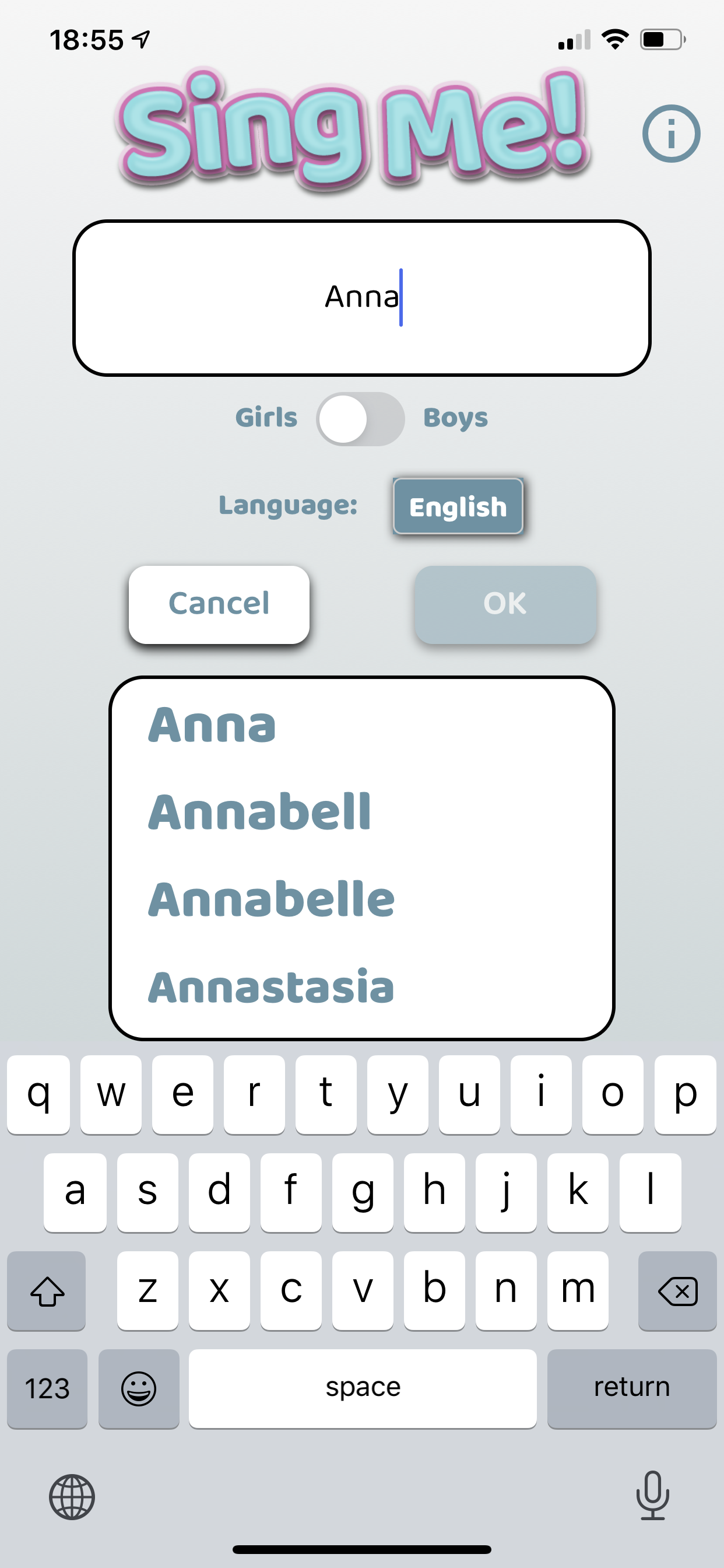The height and width of the screenshot is (1568, 724).
Task: Delete a character with backspace key
Action: click(677, 1290)
